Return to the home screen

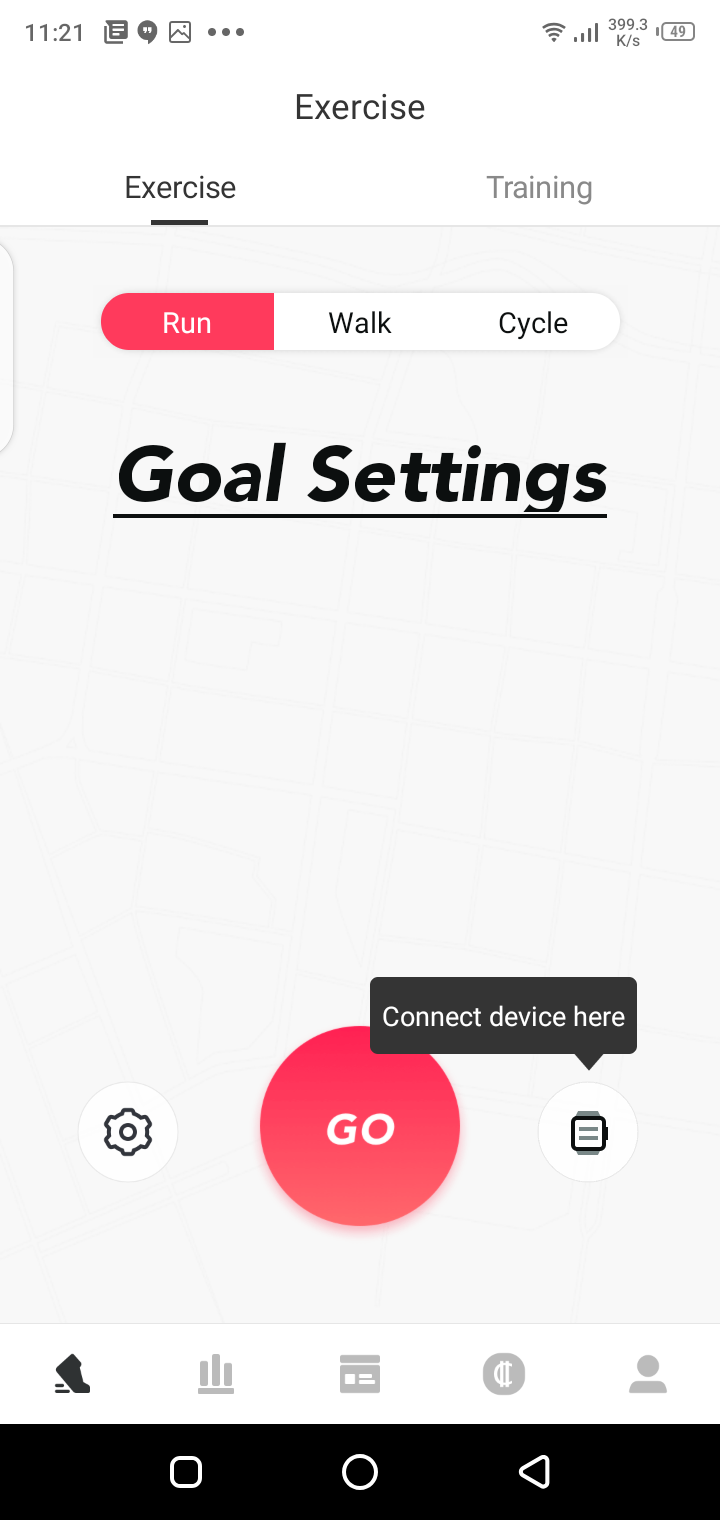tap(360, 1471)
